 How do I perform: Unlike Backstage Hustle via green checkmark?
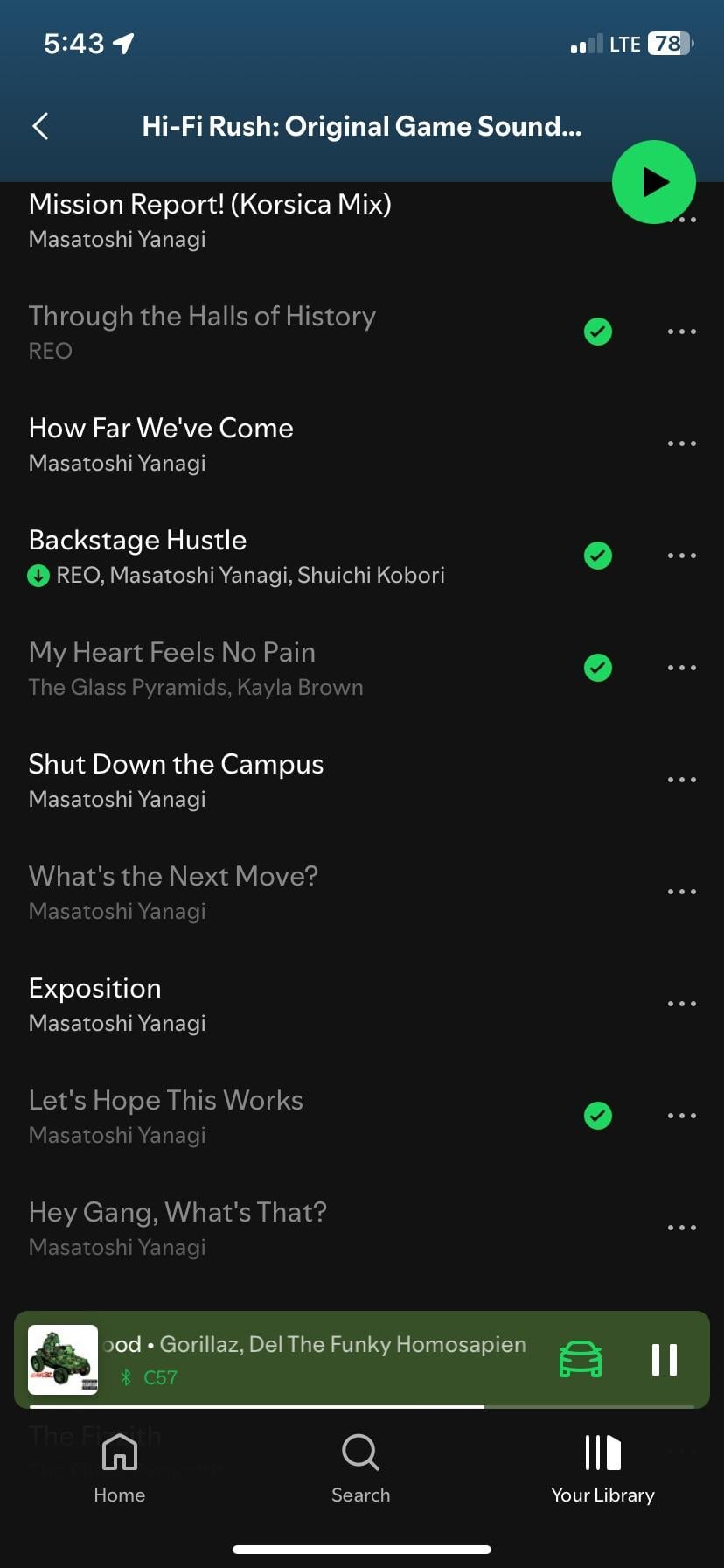(598, 556)
